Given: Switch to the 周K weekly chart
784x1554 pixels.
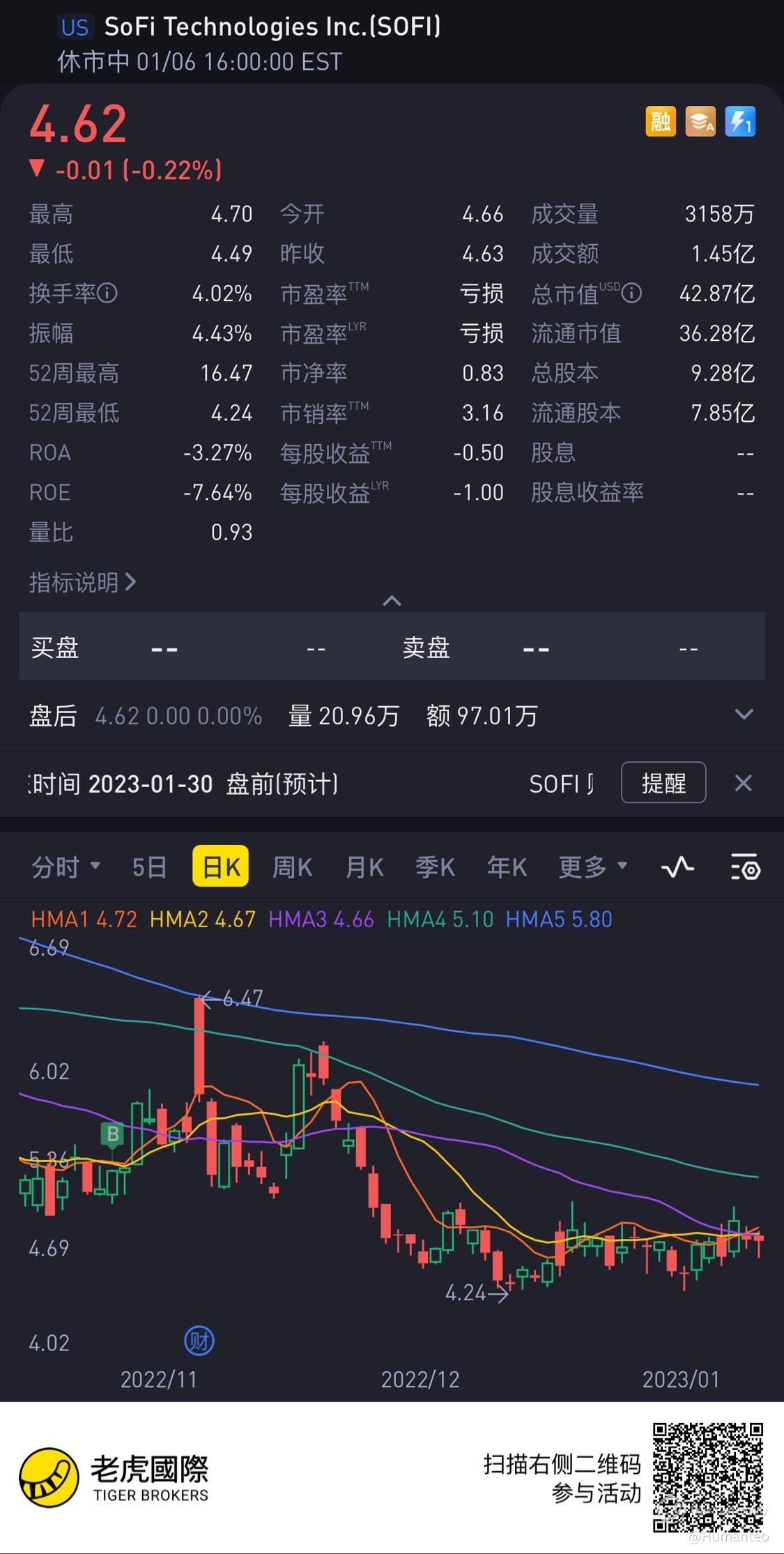Looking at the screenshot, I should tap(292, 867).
